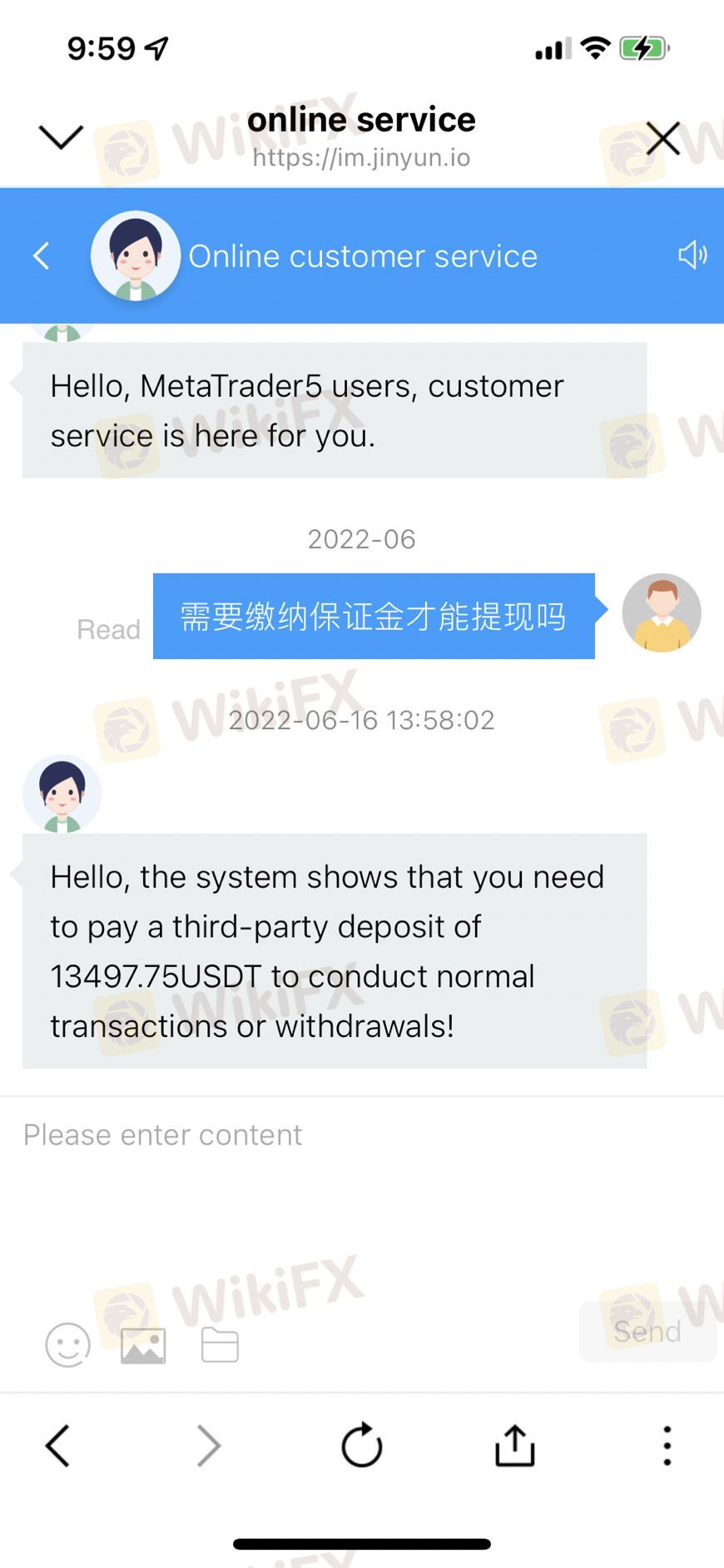This screenshot has height=1568, width=724.
Task: Send the typed message
Action: tap(647, 1332)
